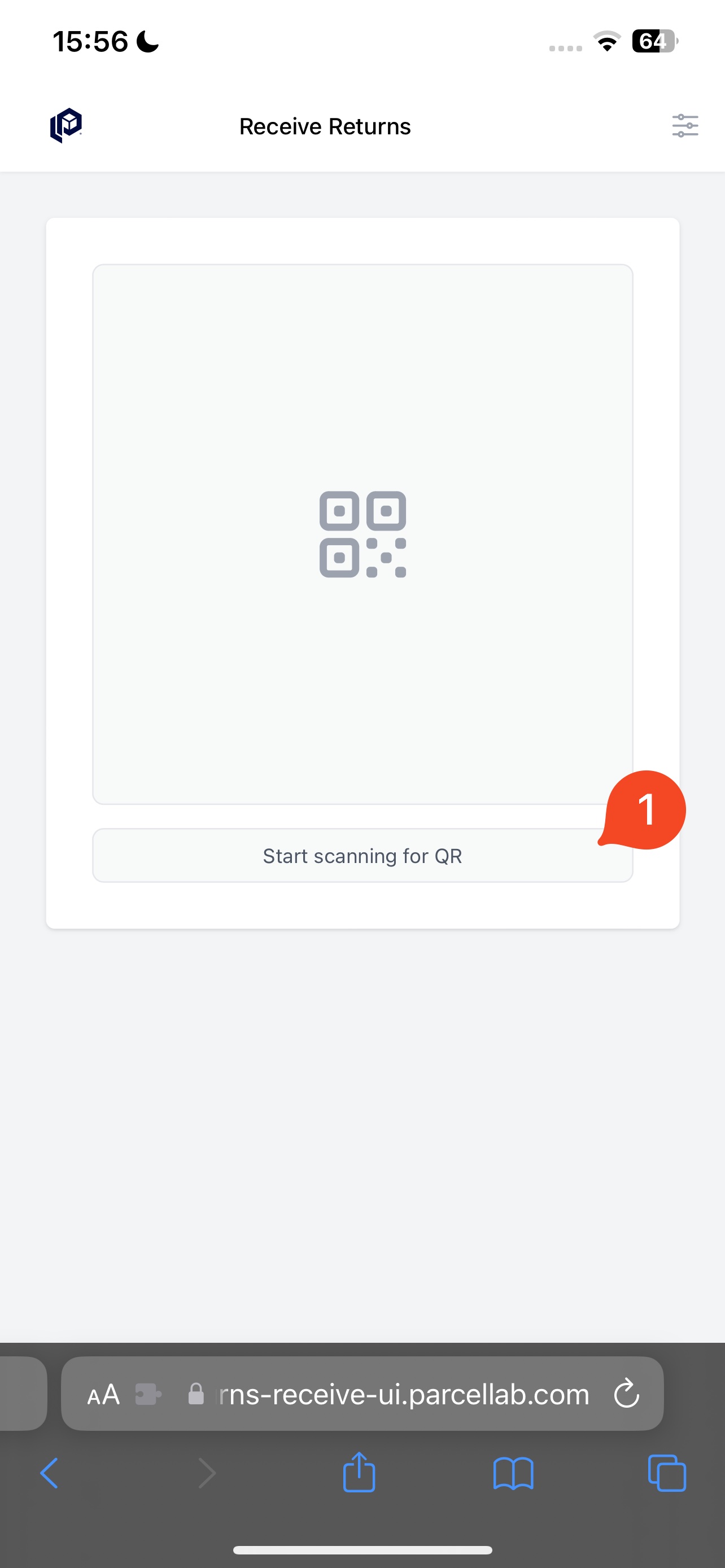Tap the clock showing 15:56
This screenshot has width=725, height=1568.
(x=90, y=41)
